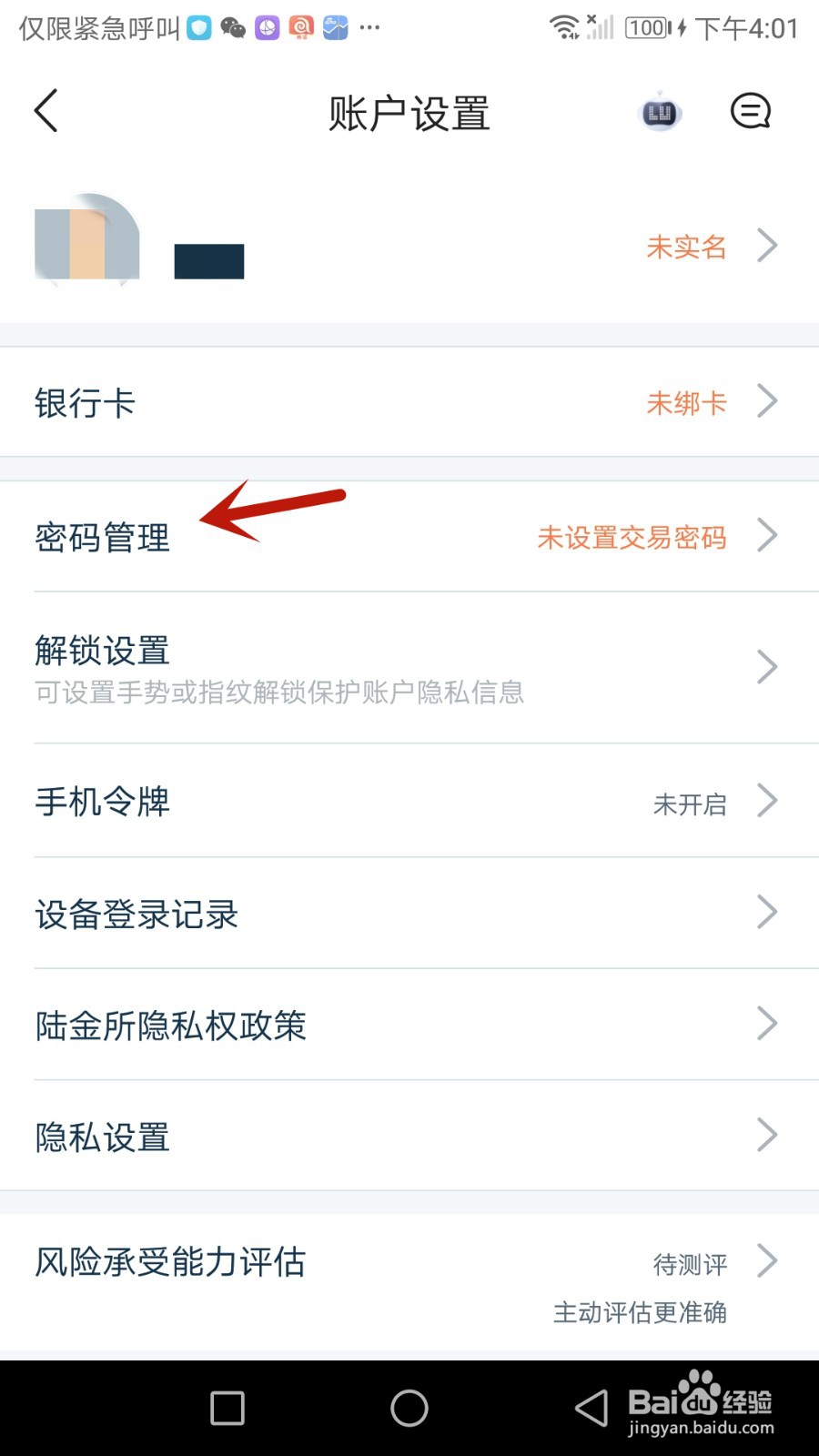Open the LU robot assistant icon
Image resolution: width=819 pixels, height=1456 pixels.
tap(658, 111)
